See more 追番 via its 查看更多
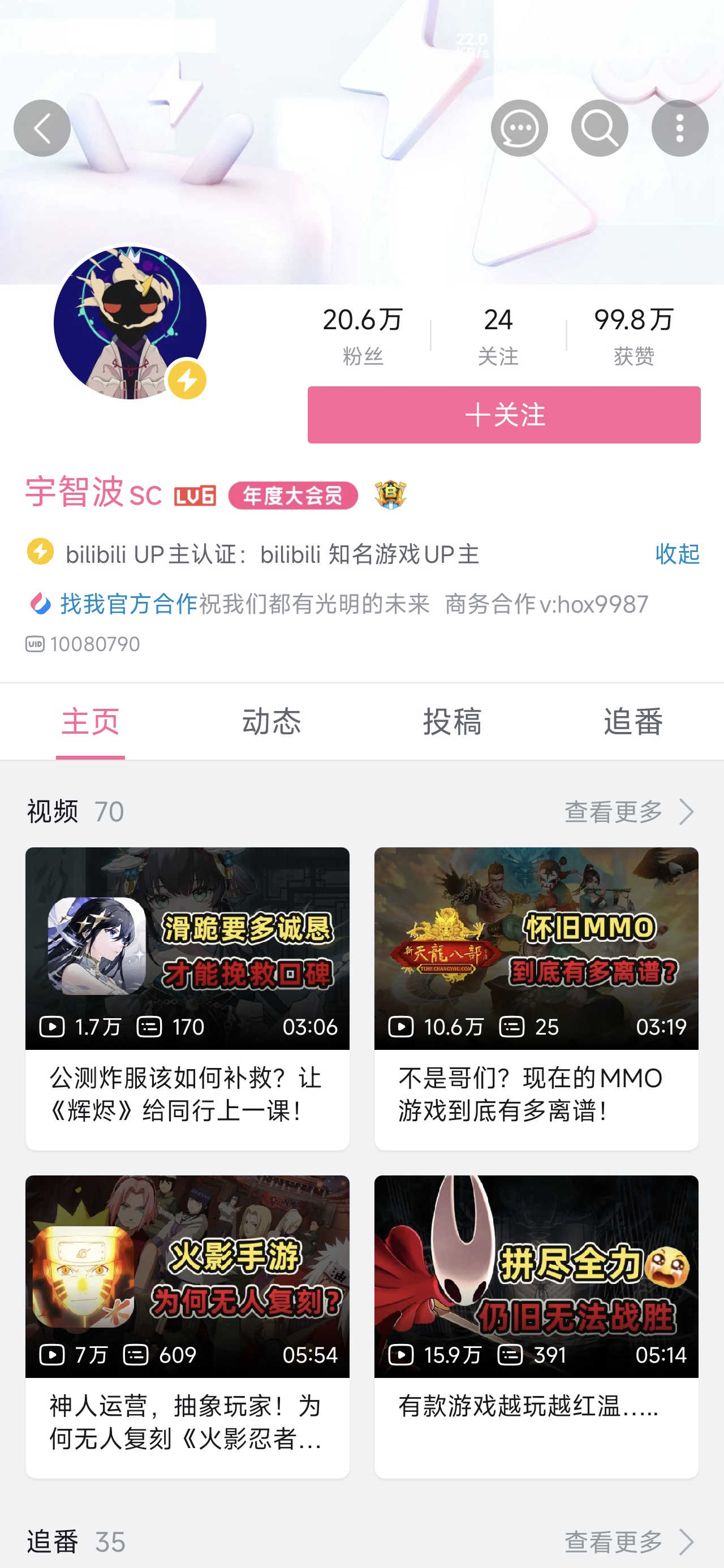Screen dimensions: 724x1568 [x=628, y=1543]
